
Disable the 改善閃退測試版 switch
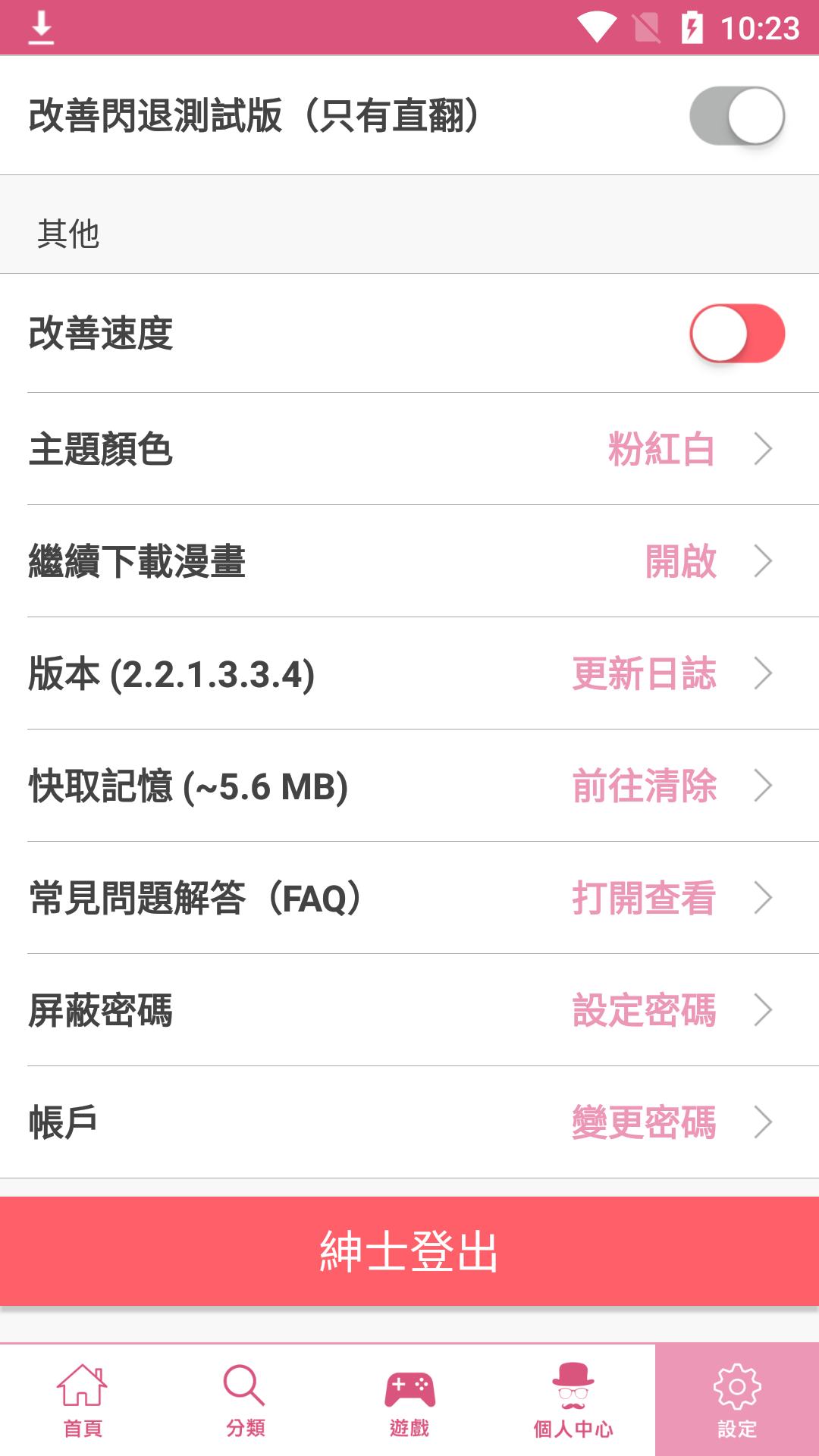[x=736, y=117]
